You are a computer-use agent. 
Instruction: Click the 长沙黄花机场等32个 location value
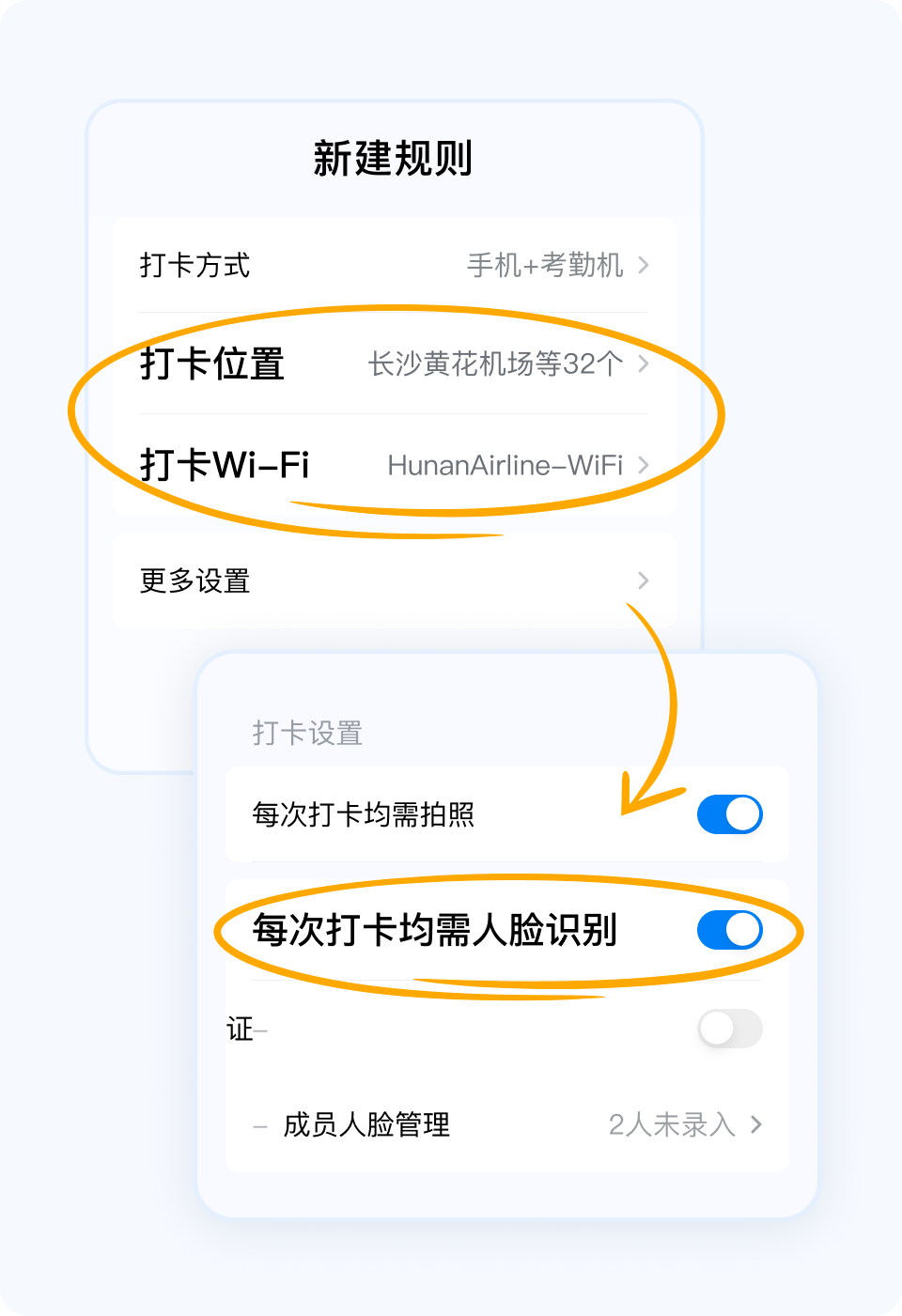pos(496,365)
